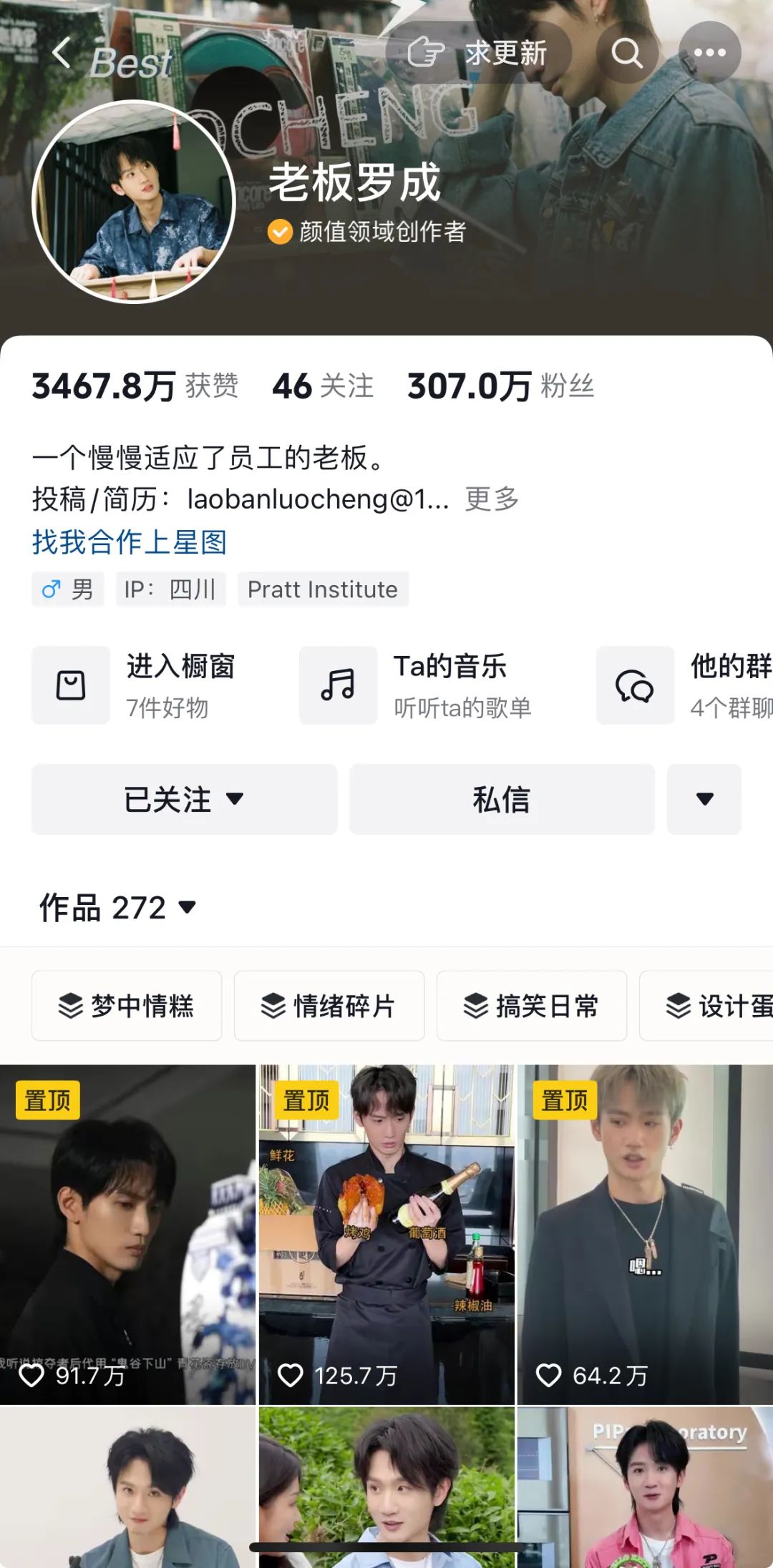Viewport: 773px width, 1568px height.
Task: Go back using the top-left arrow
Action: click(62, 53)
